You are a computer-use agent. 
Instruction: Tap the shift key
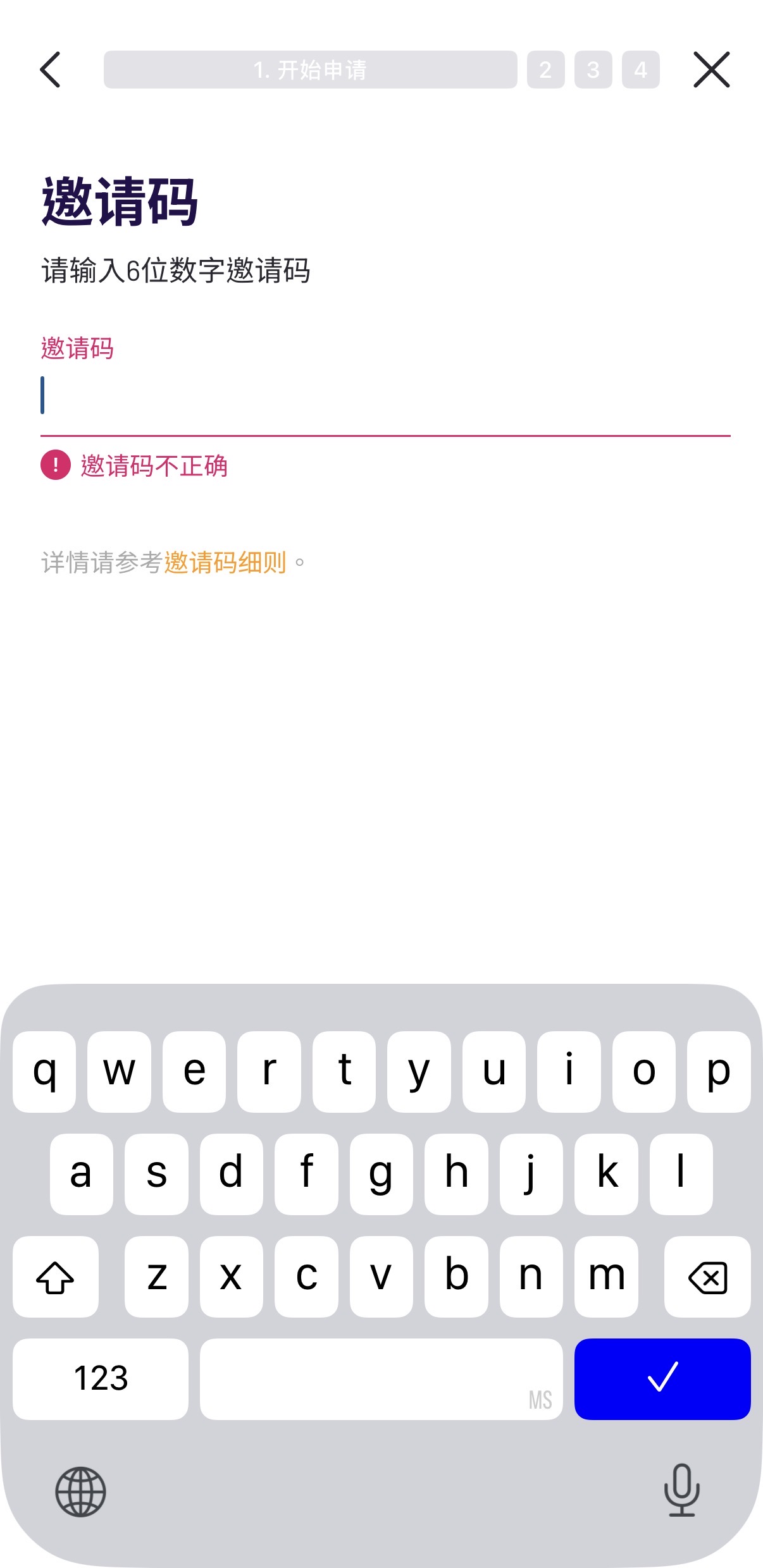click(x=56, y=1277)
